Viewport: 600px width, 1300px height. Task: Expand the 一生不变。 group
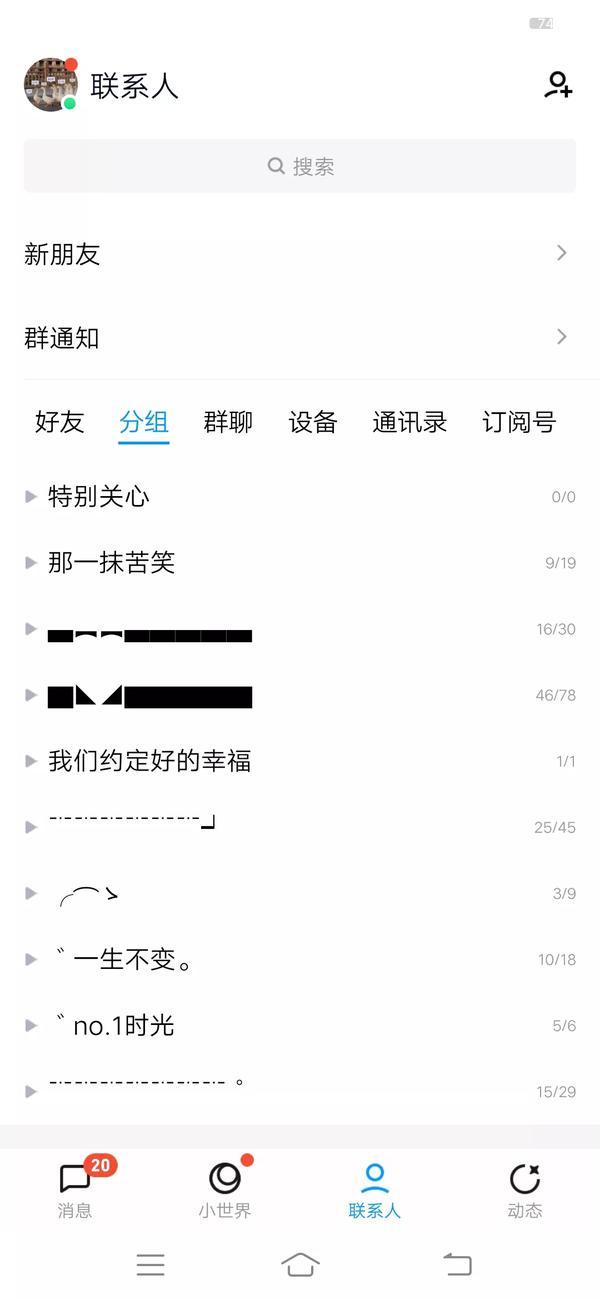pos(300,959)
